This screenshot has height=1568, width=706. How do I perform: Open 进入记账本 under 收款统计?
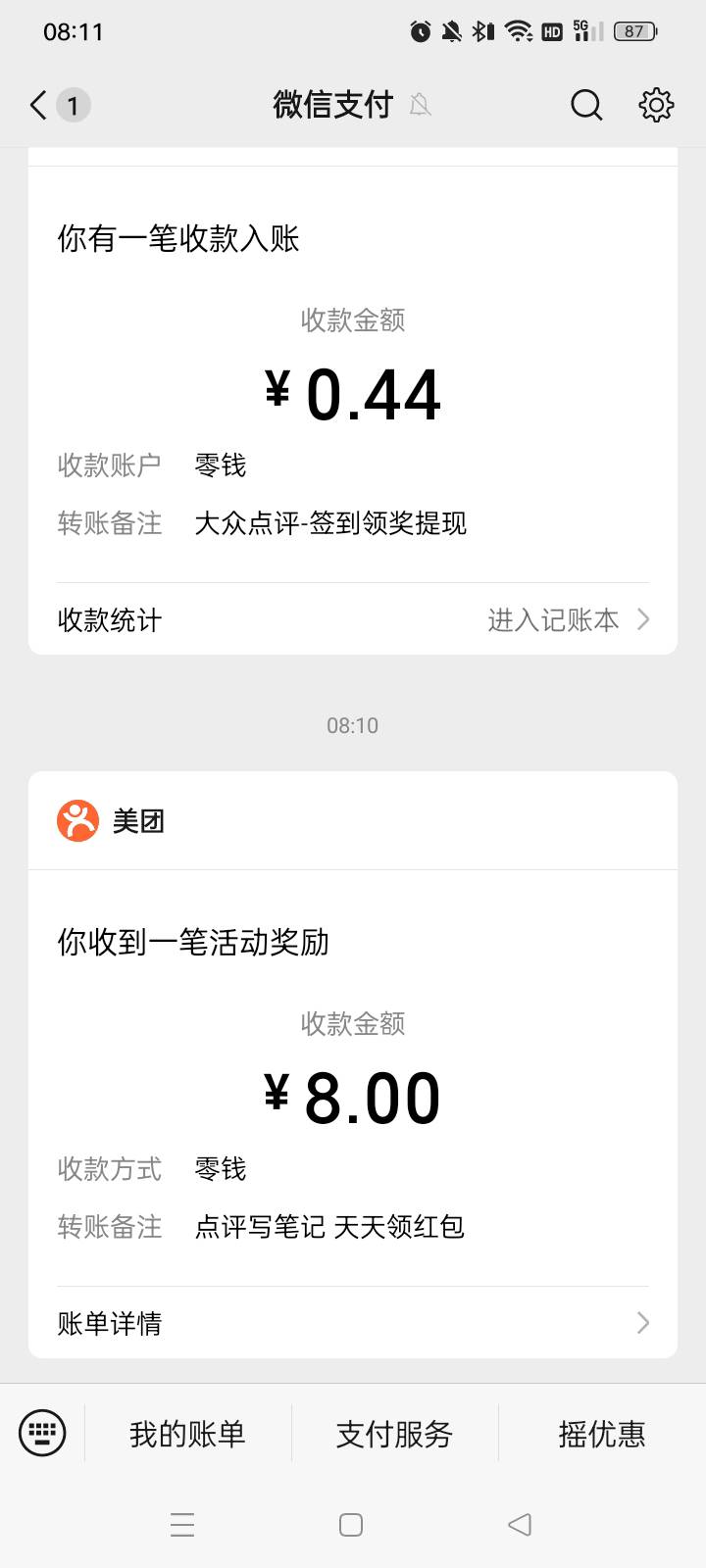(x=569, y=619)
